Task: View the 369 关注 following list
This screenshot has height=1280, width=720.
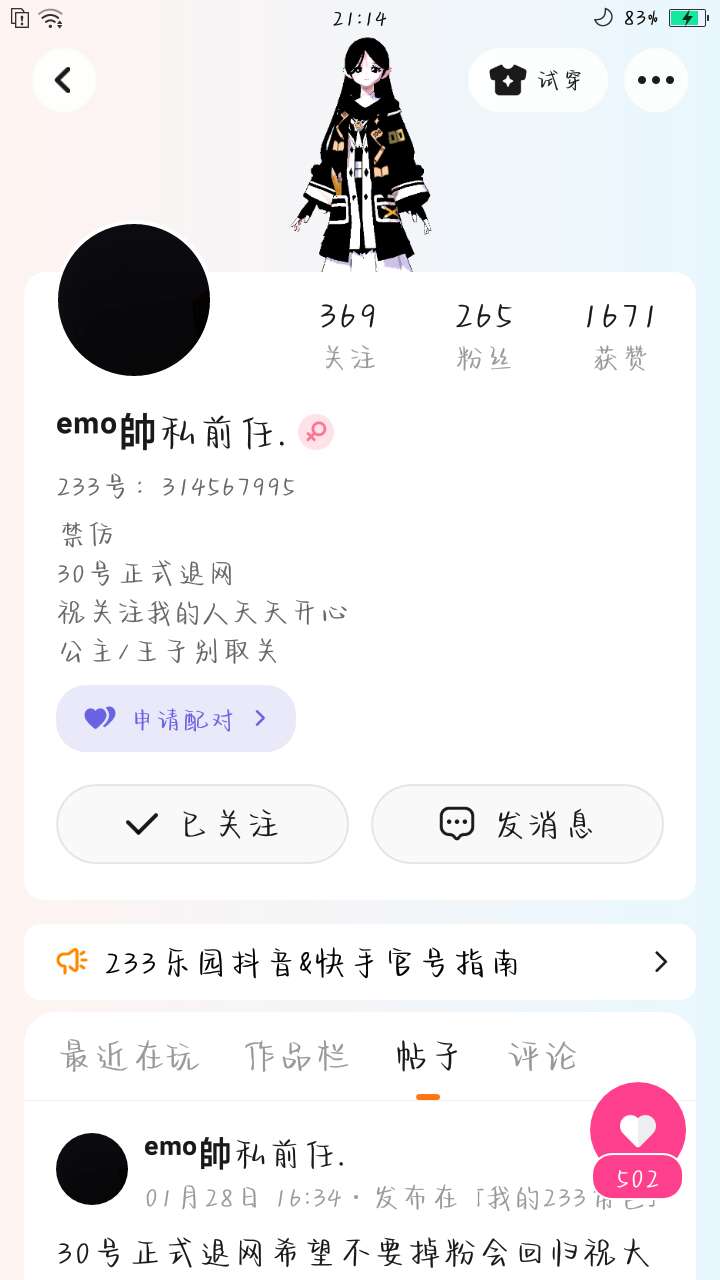Action: [349, 335]
